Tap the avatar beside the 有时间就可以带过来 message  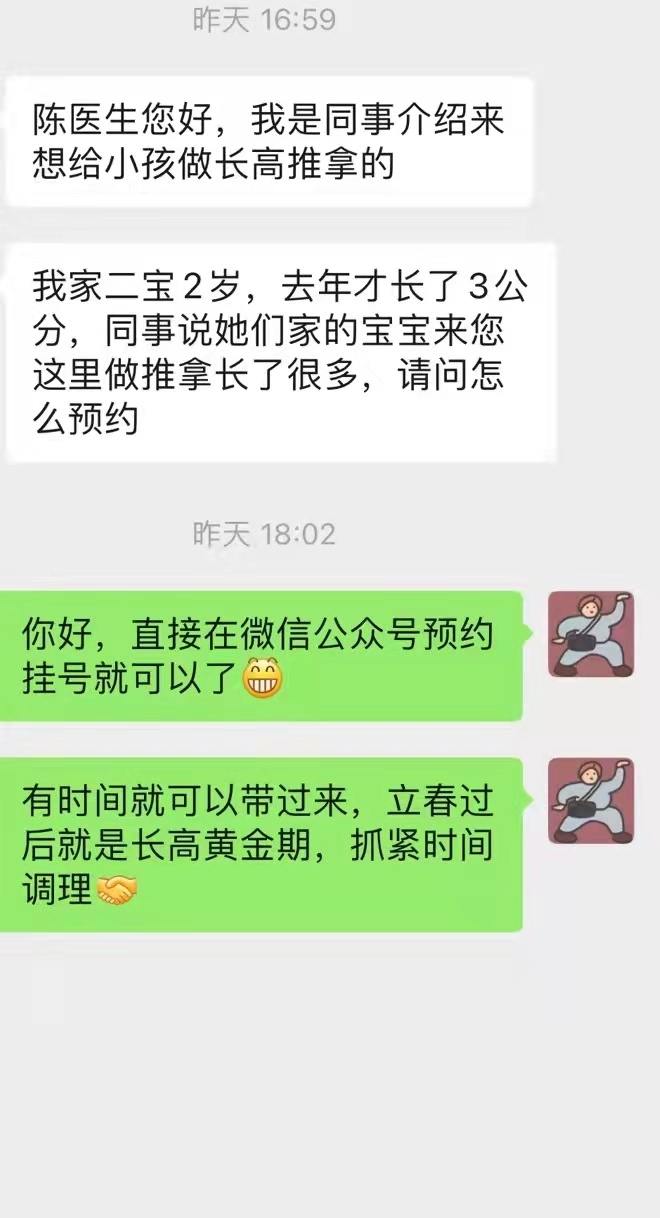(x=591, y=800)
